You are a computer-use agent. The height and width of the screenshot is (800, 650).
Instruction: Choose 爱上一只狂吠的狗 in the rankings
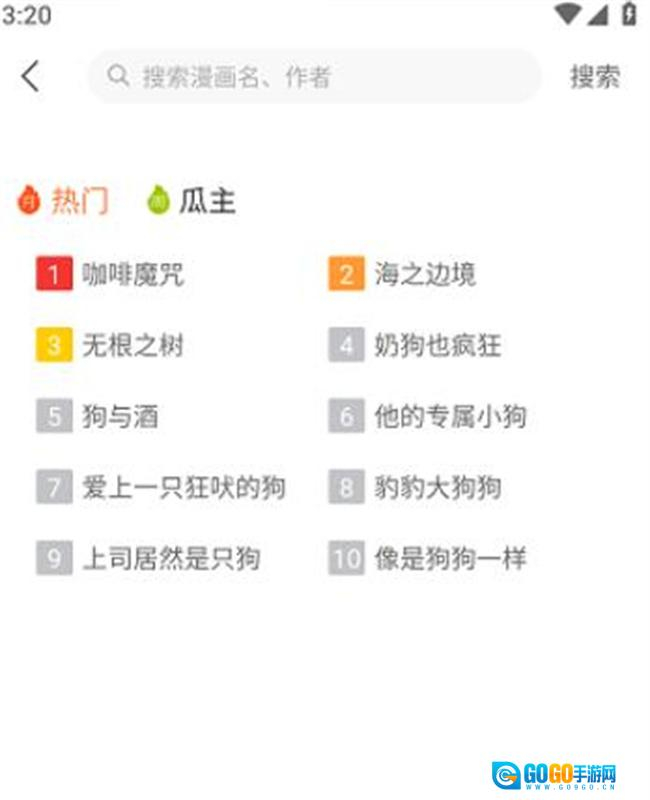(183, 487)
